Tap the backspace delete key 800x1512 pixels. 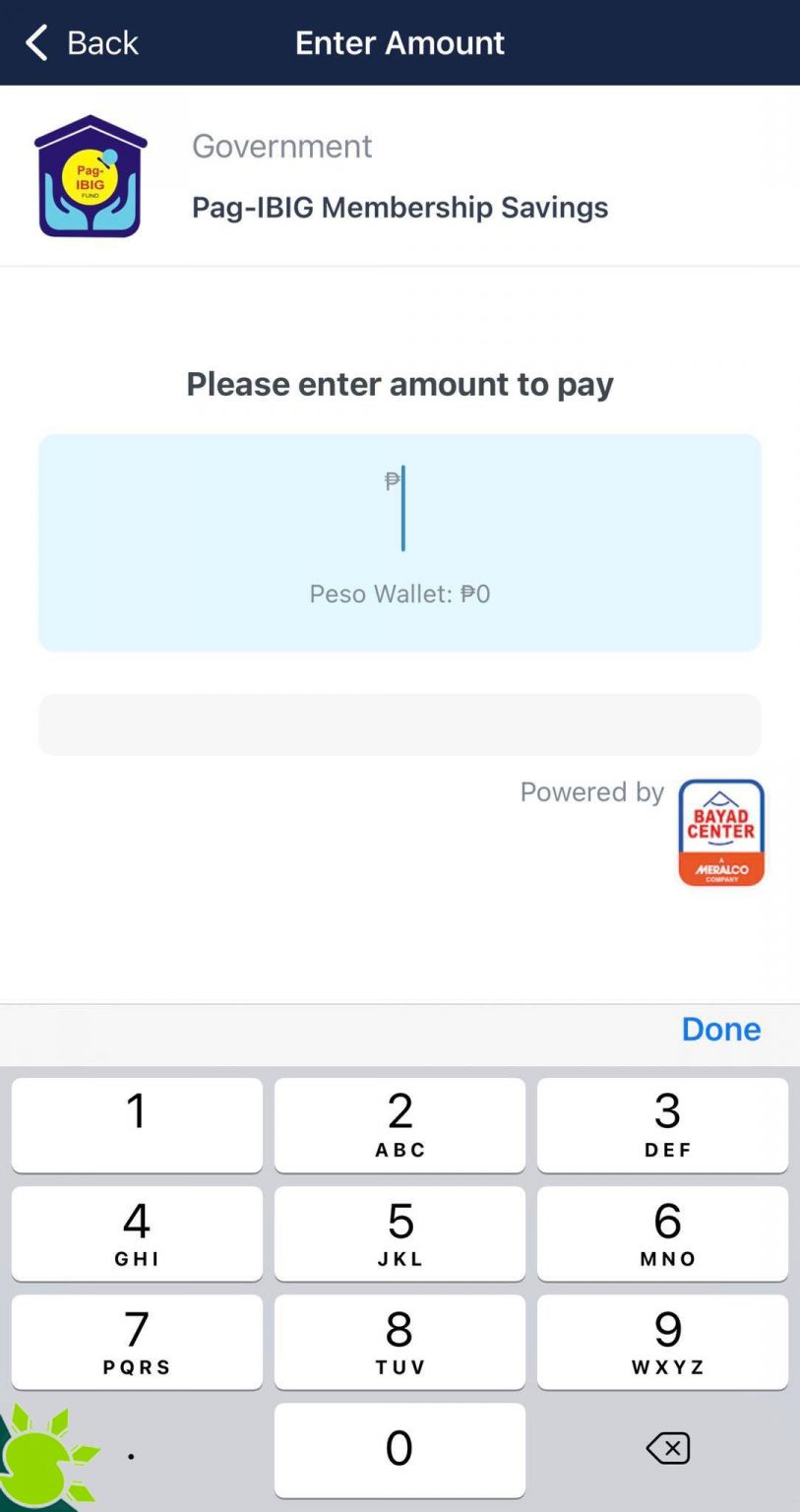click(667, 1448)
